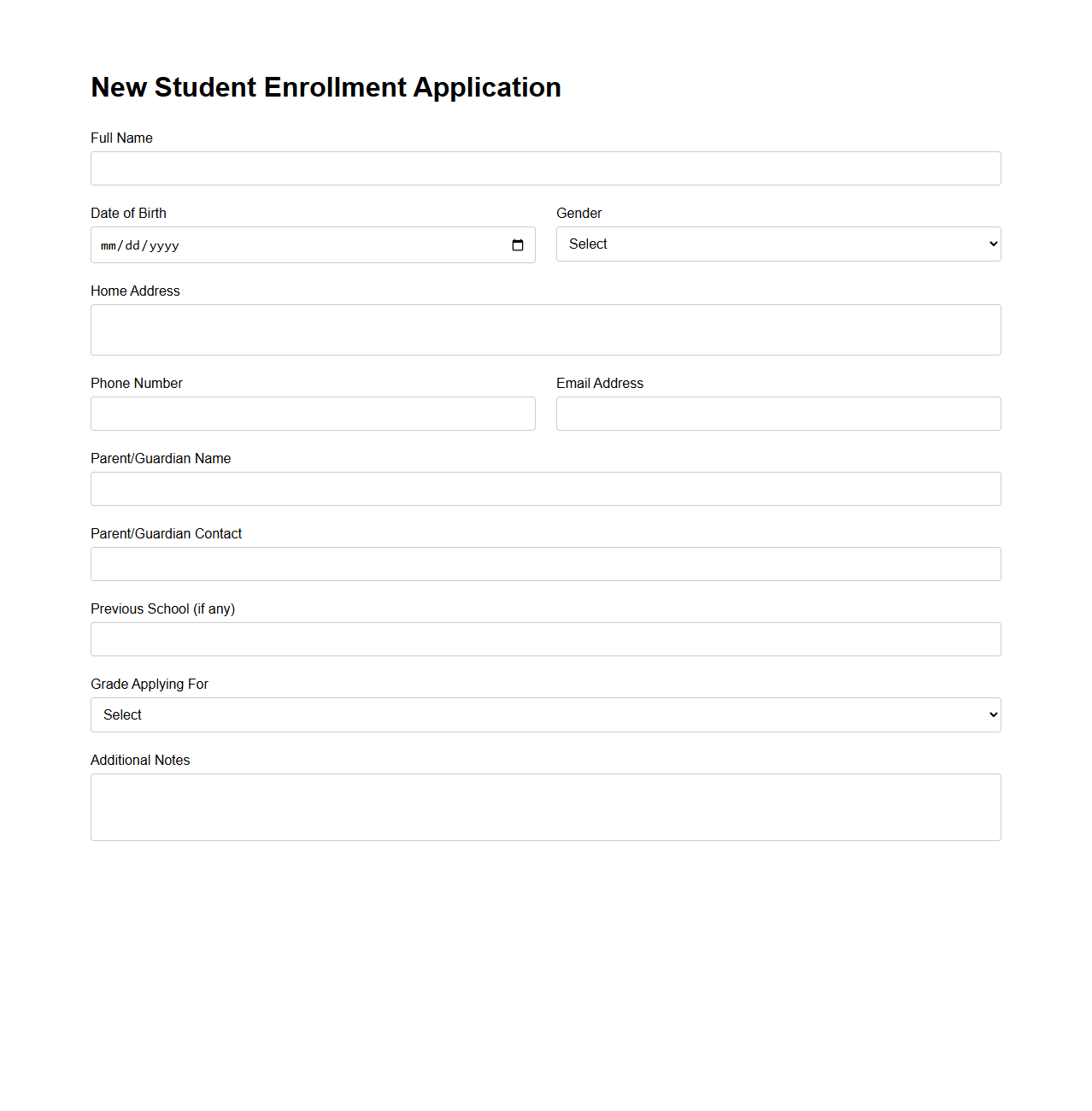Image resolution: width=1092 pixels, height=1111 pixels.
Task: Click the Phone Number input field
Action: click(313, 414)
